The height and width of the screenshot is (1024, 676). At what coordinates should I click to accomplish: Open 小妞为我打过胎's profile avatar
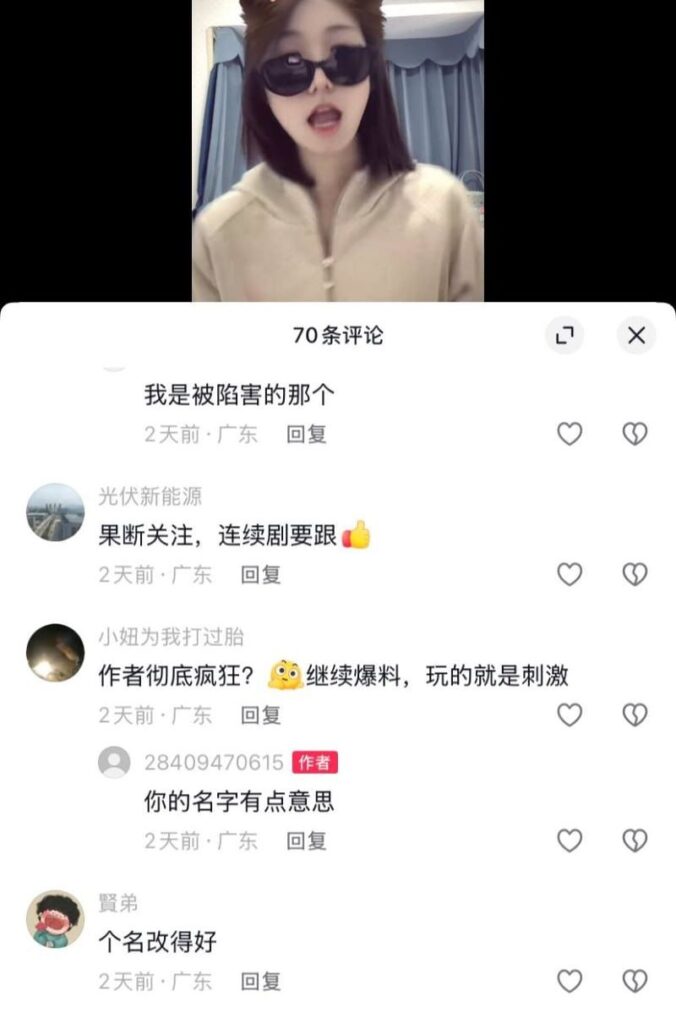pyautogui.click(x=55, y=653)
